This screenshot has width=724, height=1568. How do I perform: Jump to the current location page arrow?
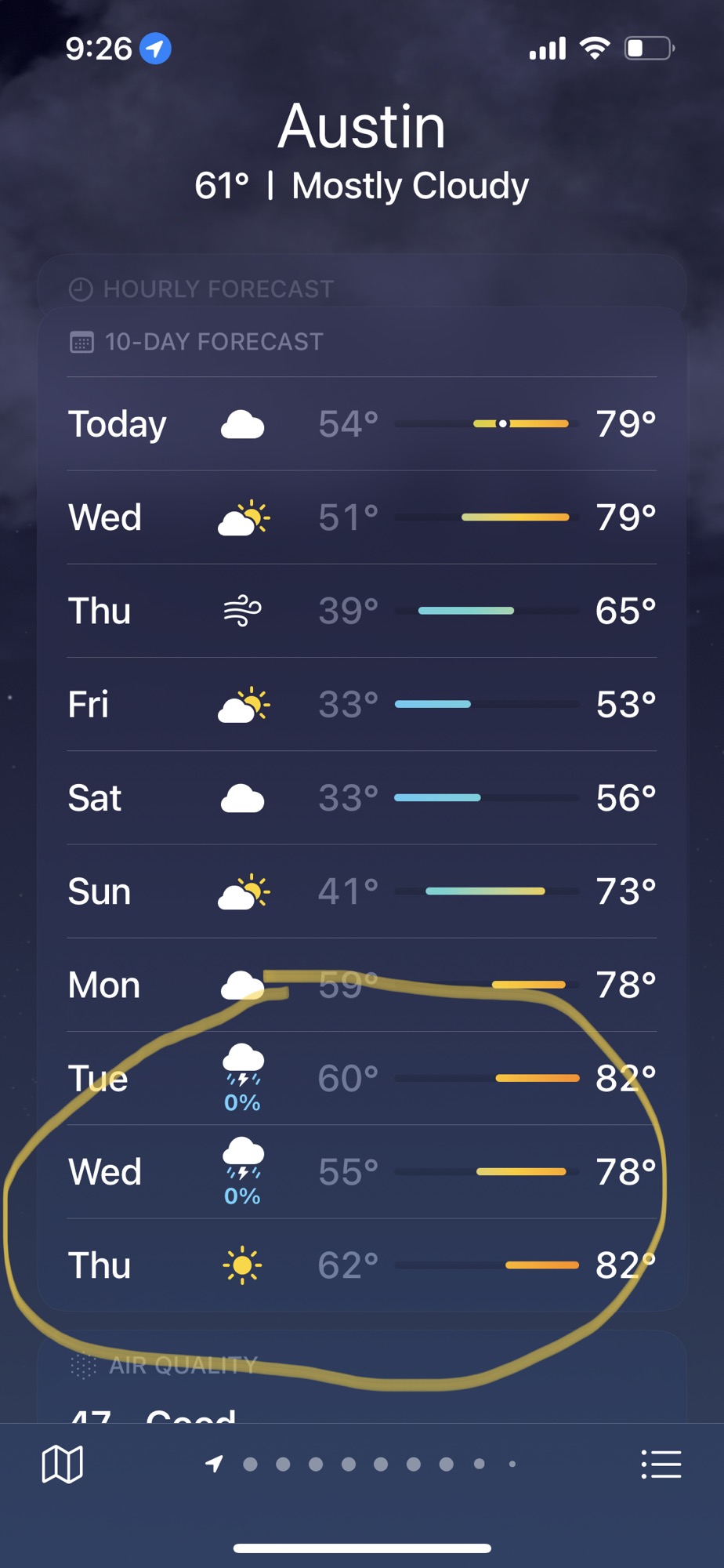pyautogui.click(x=214, y=1463)
